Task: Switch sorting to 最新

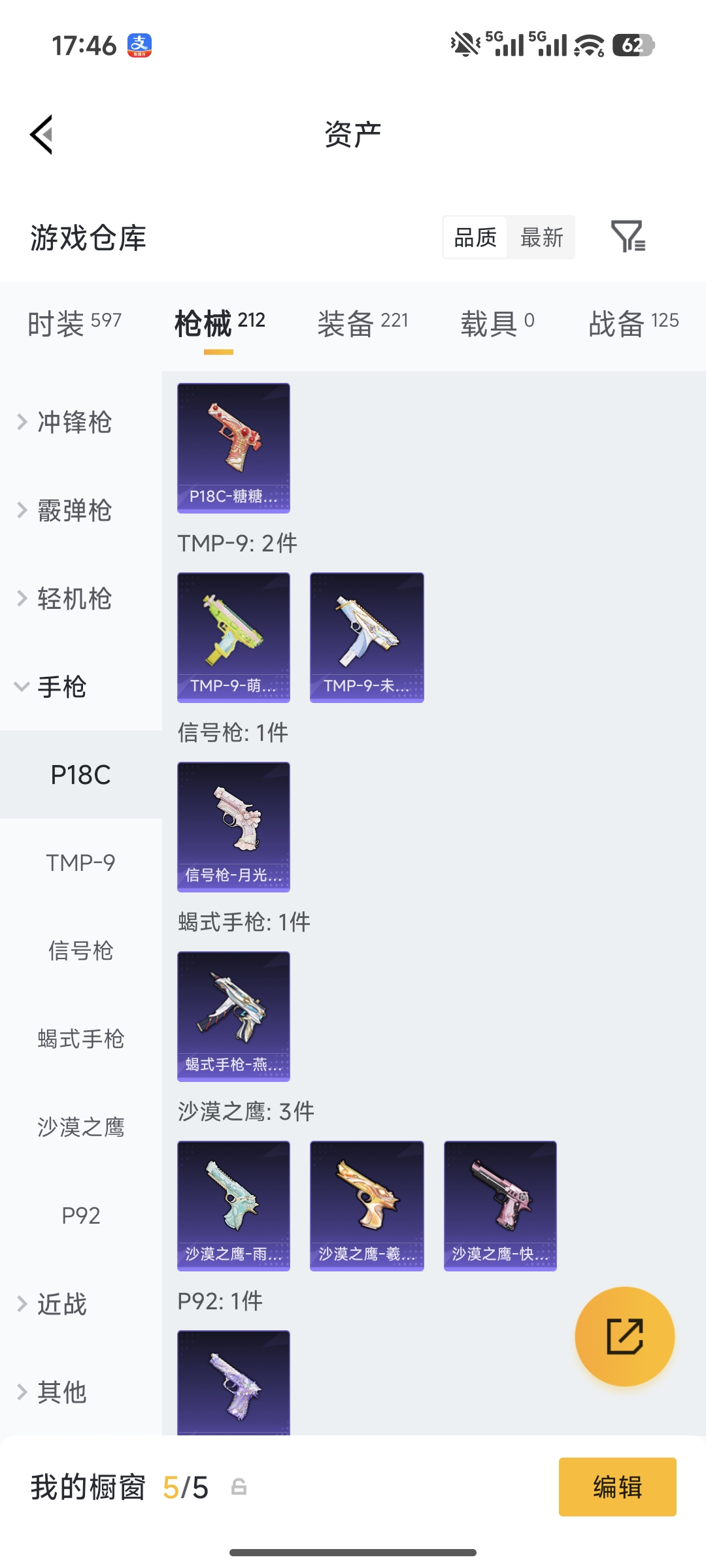Action: tap(541, 238)
